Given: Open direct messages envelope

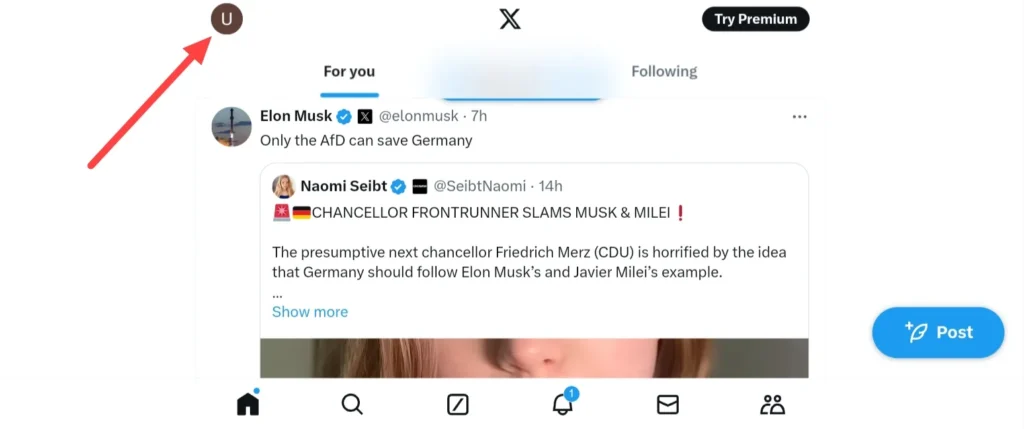Looking at the screenshot, I should coord(667,404).
